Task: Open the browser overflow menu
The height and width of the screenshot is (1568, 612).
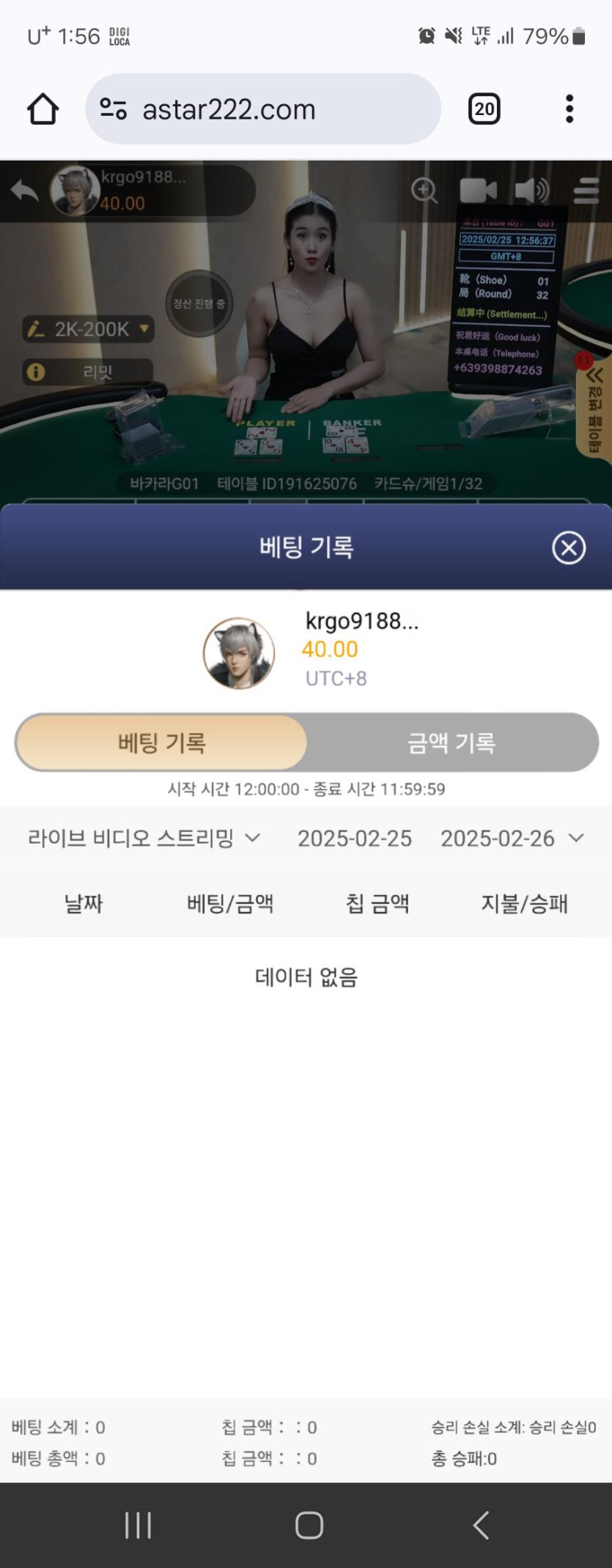Action: pos(569,109)
